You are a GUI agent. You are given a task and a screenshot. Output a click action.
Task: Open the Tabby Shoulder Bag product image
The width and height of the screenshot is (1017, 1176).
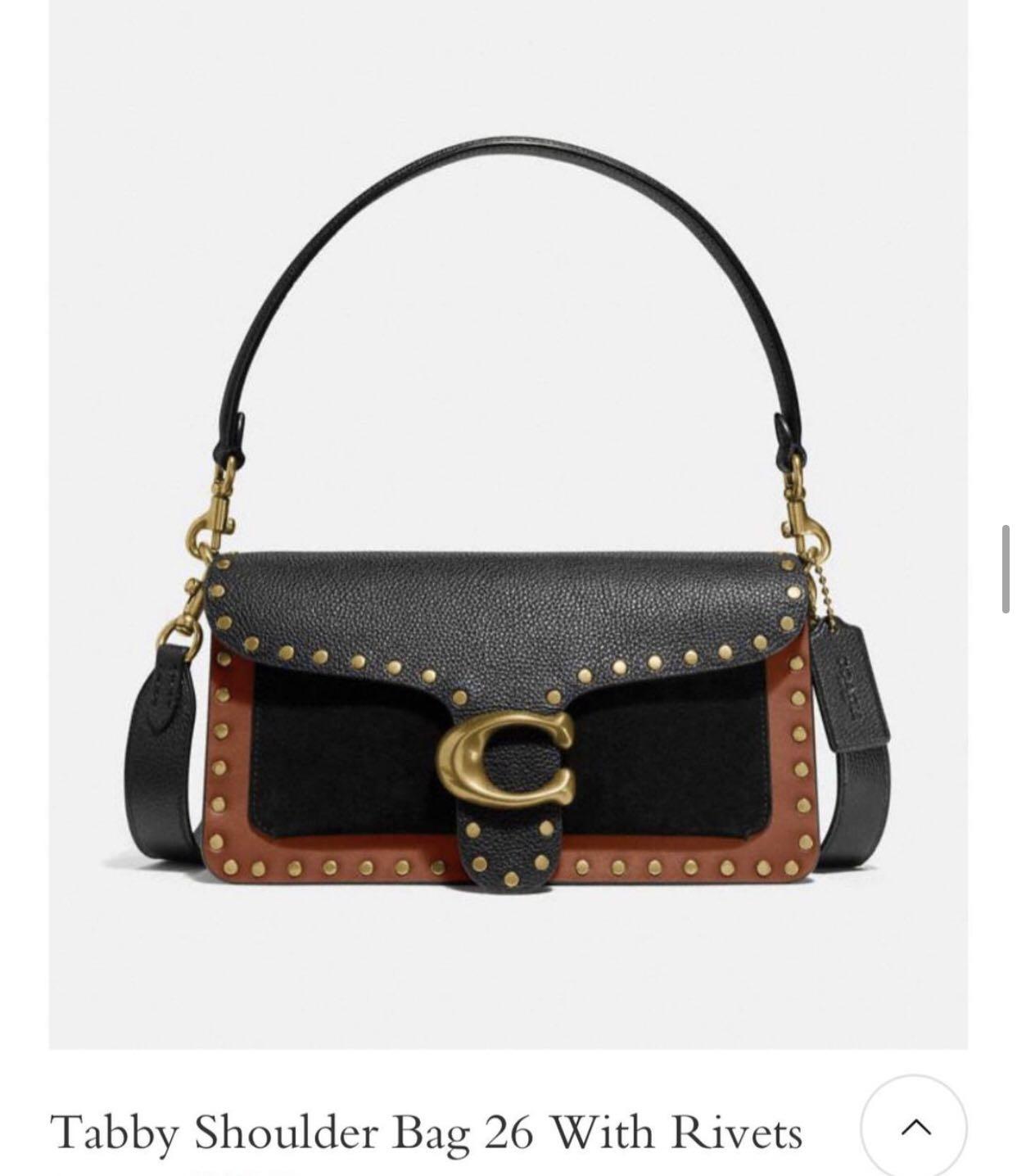[508, 524]
